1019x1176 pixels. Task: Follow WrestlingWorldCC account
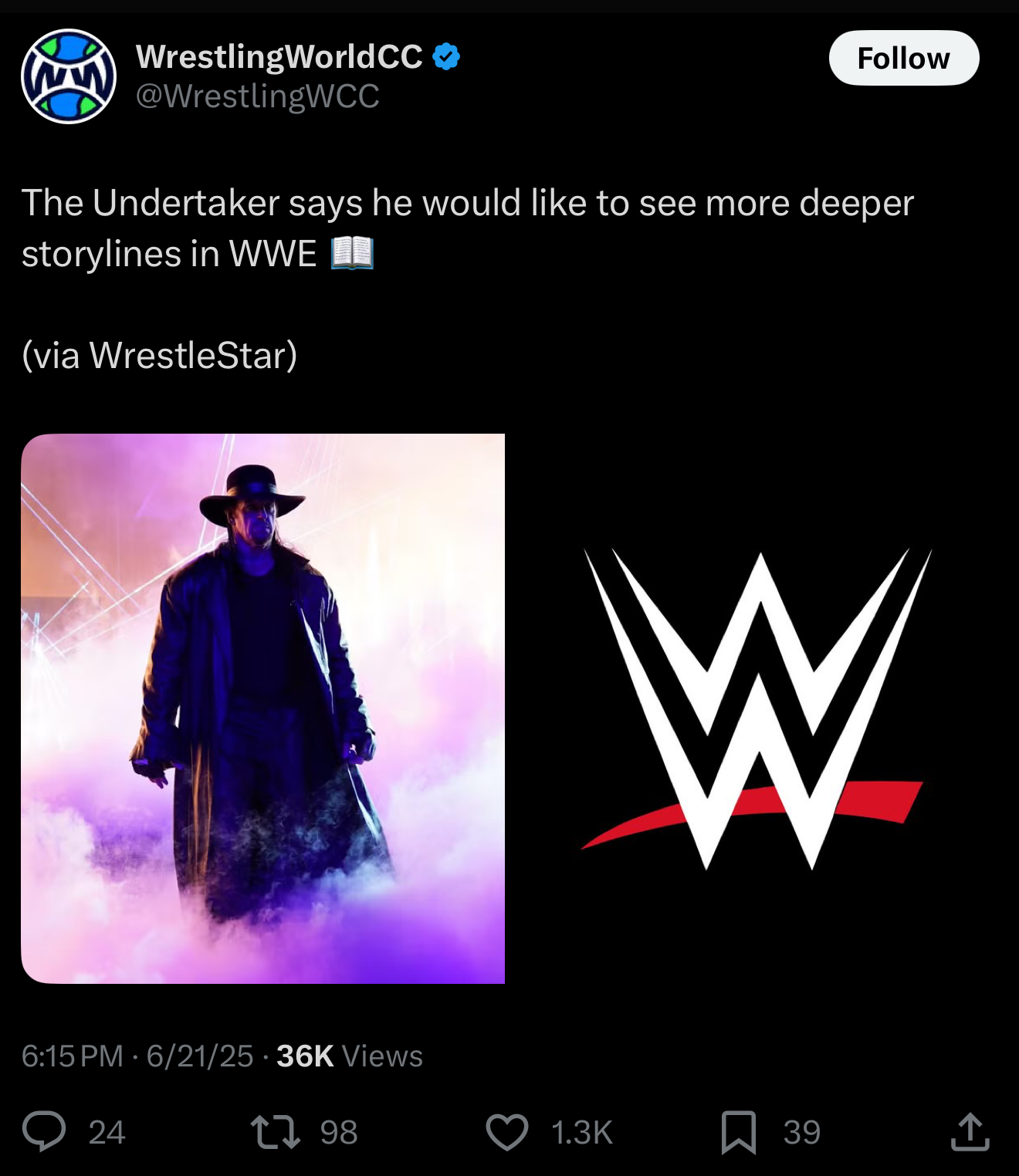click(903, 58)
